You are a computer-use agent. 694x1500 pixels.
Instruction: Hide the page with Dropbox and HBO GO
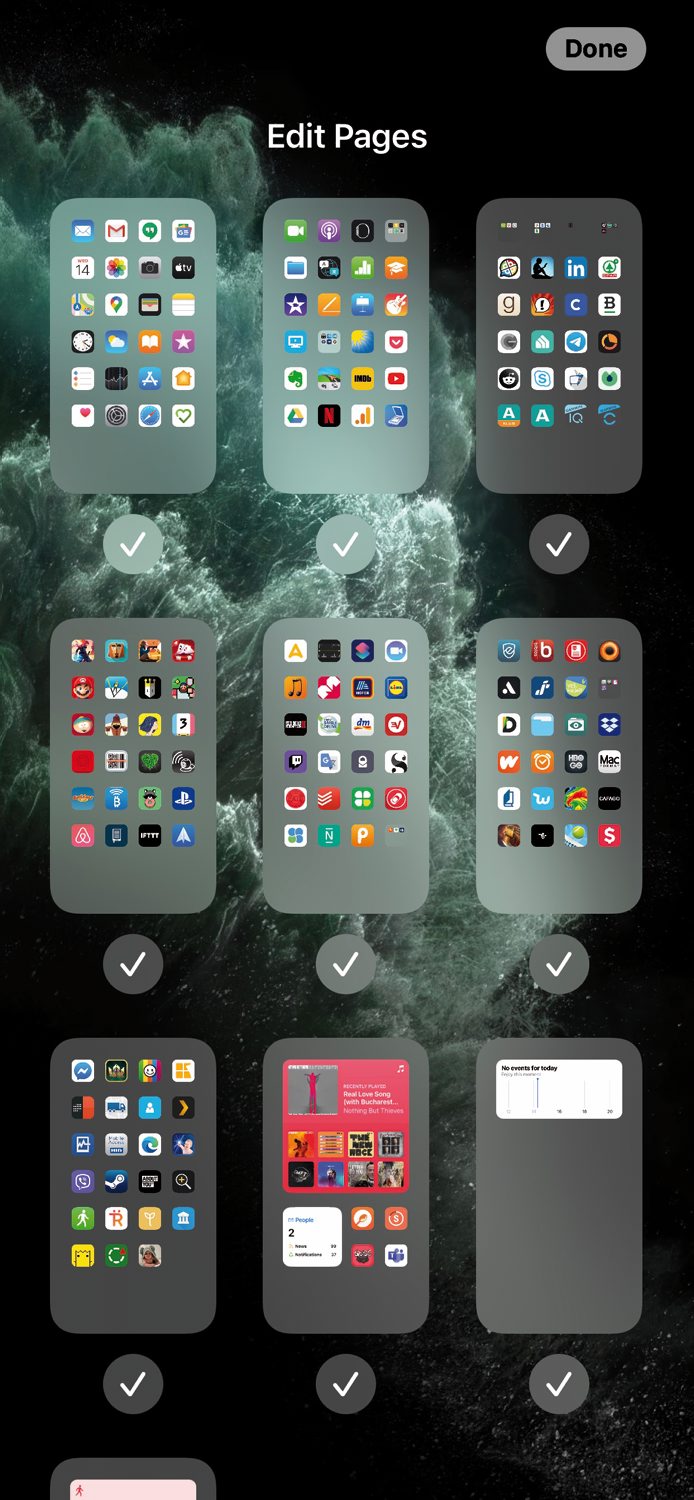559,964
